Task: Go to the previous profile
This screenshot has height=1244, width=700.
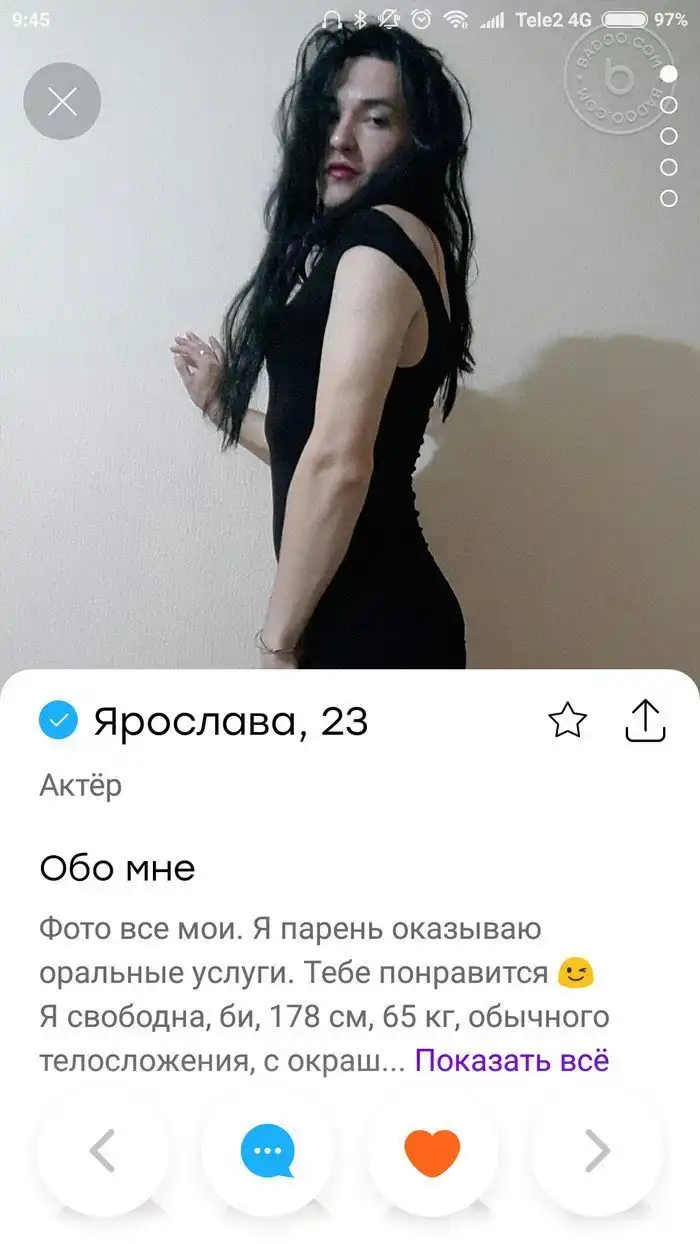Action: [102, 1151]
